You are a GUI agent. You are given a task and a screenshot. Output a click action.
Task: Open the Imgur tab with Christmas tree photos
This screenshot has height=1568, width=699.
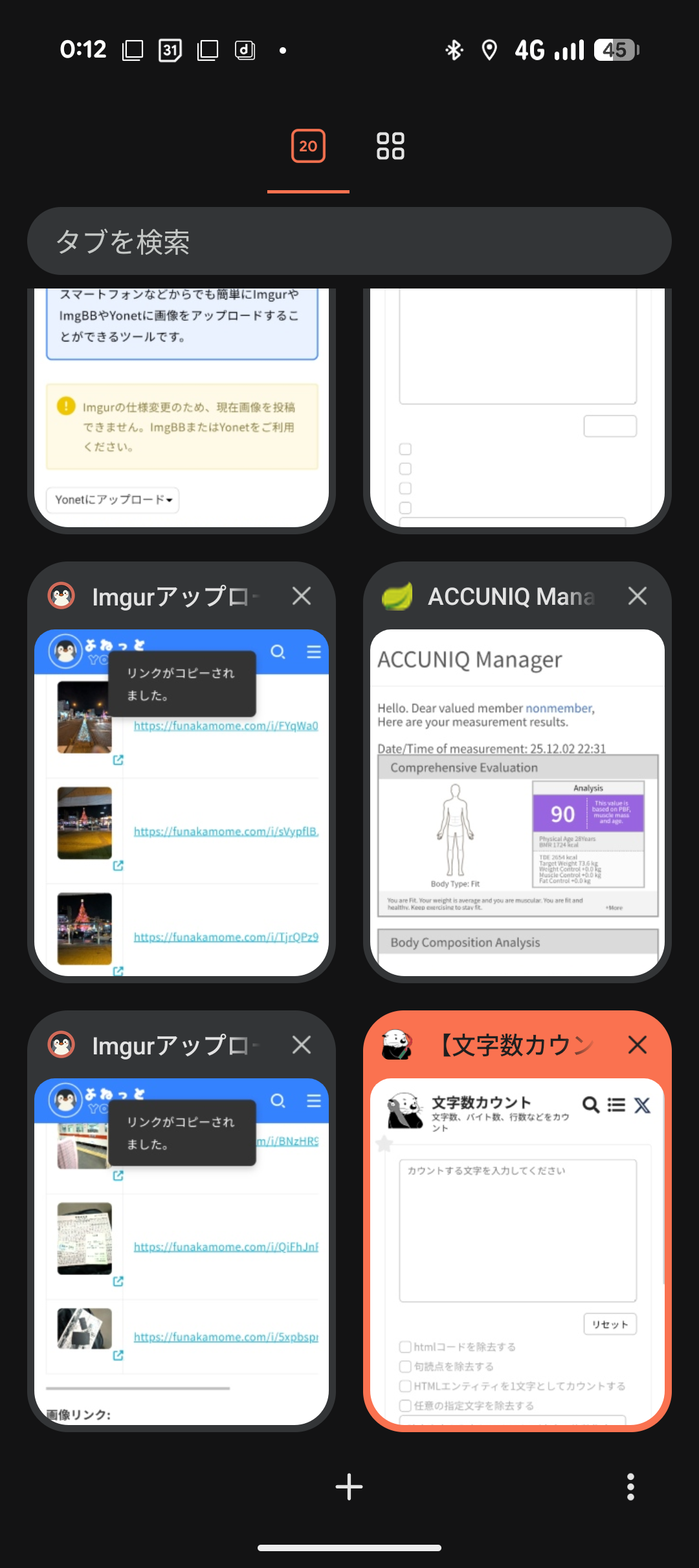[x=181, y=802]
